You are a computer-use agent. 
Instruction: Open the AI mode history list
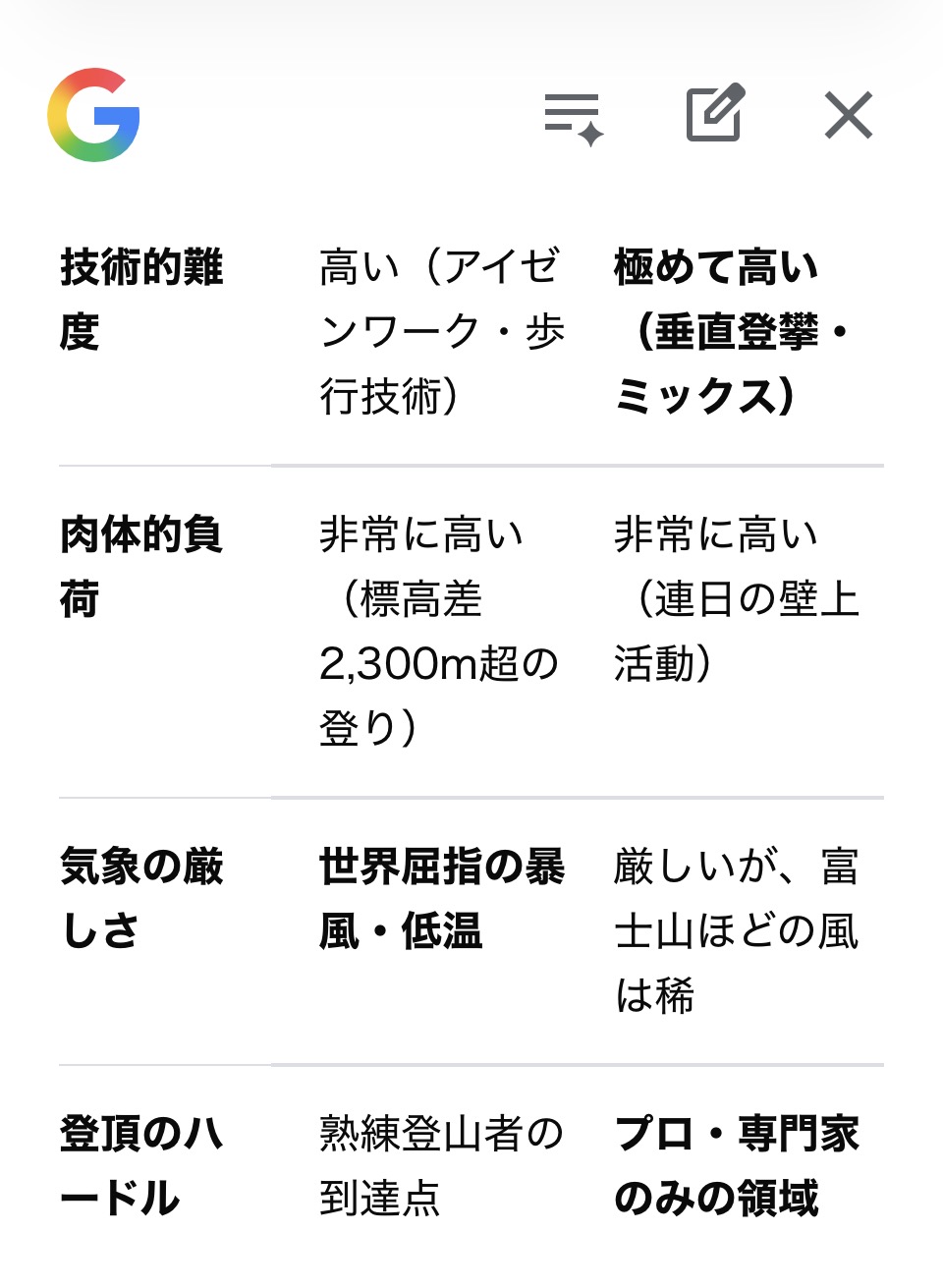pyautogui.click(x=574, y=117)
